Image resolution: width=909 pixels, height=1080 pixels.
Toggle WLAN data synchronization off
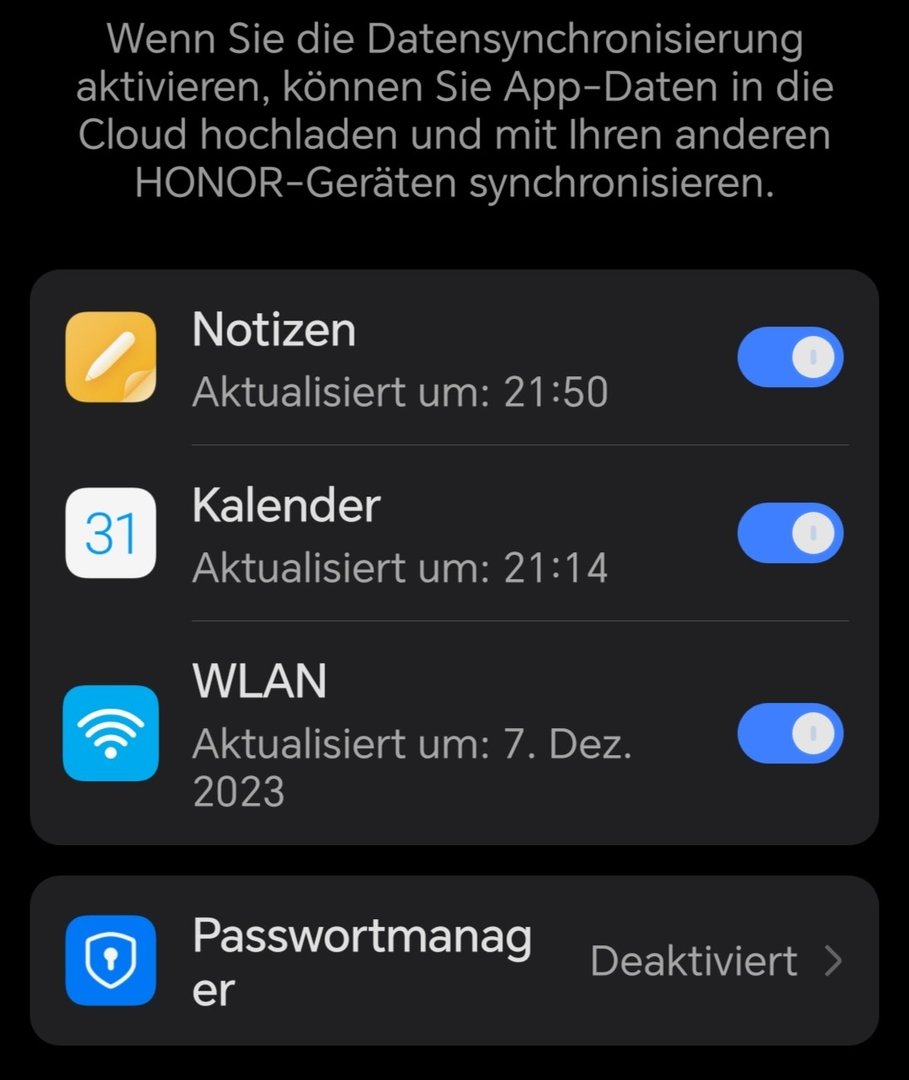(x=790, y=733)
